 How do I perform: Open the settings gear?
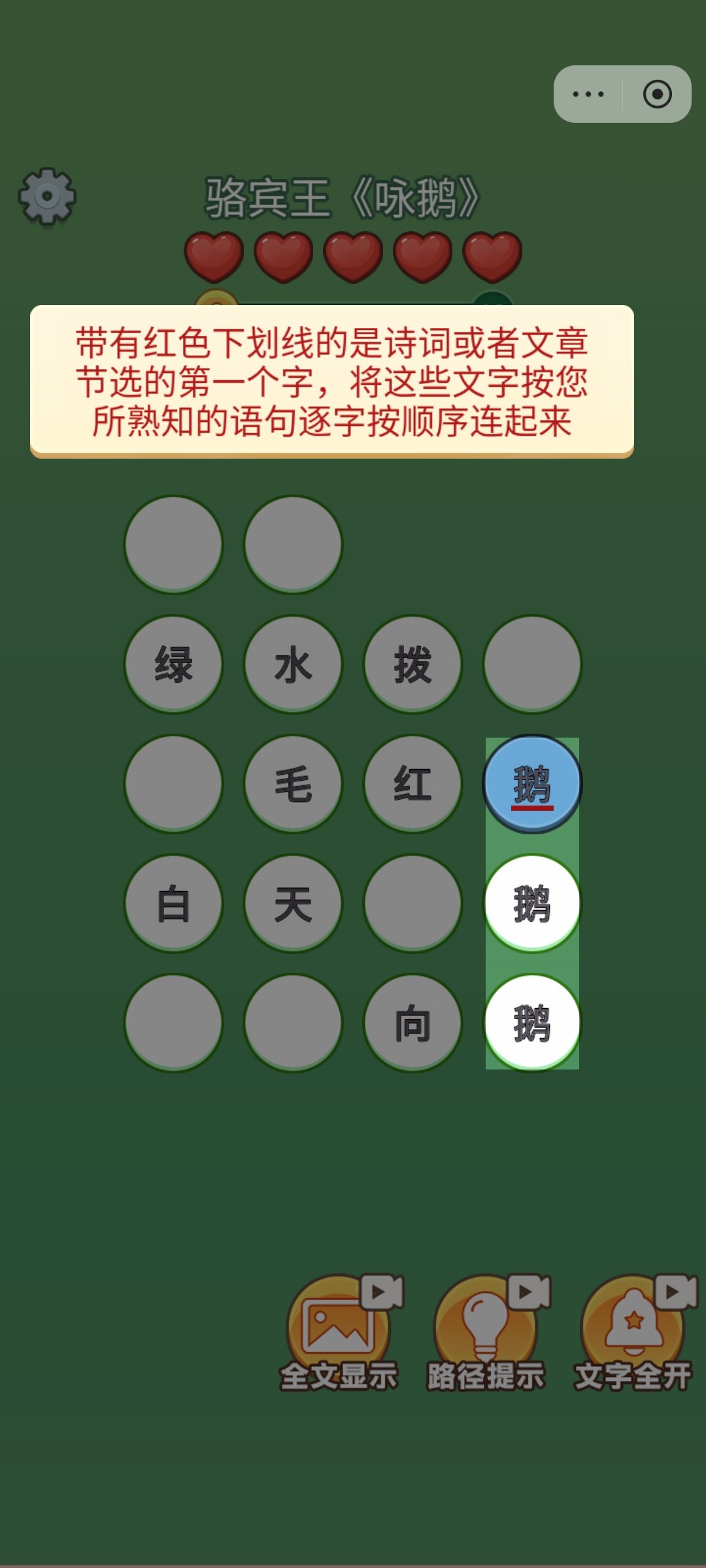tap(47, 197)
